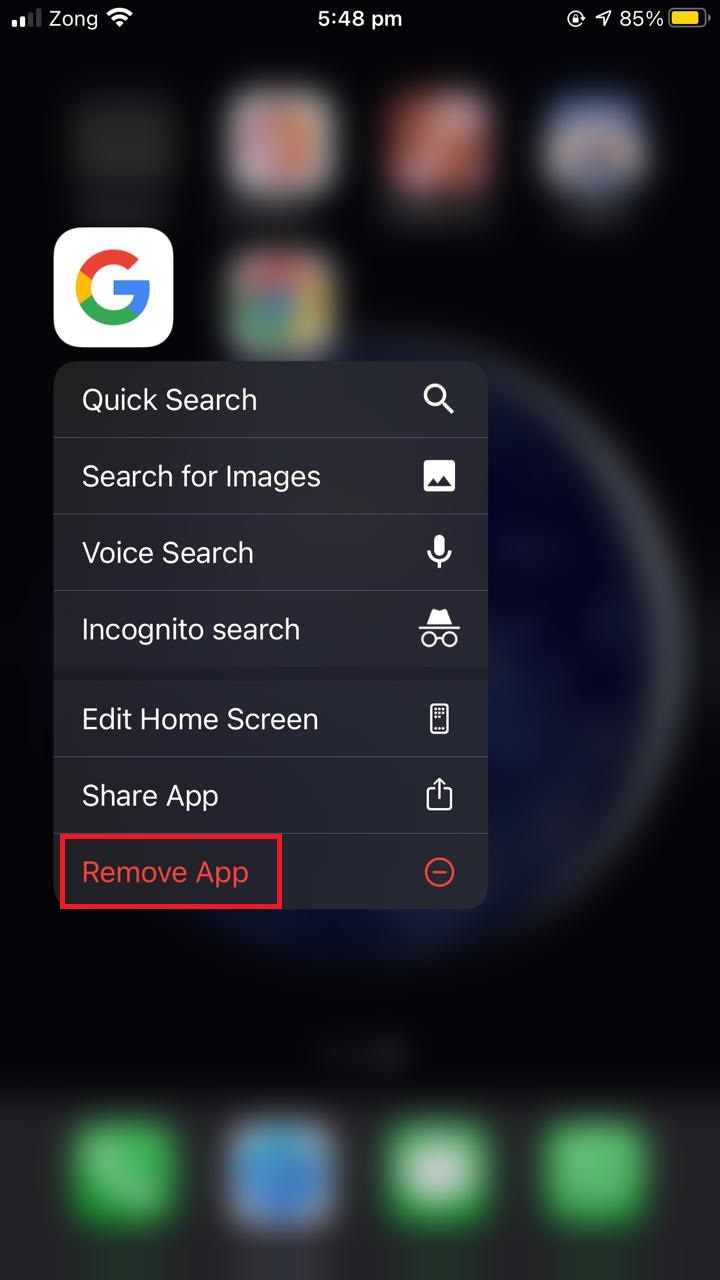Select Share App option
The image size is (720, 1280).
270,796
